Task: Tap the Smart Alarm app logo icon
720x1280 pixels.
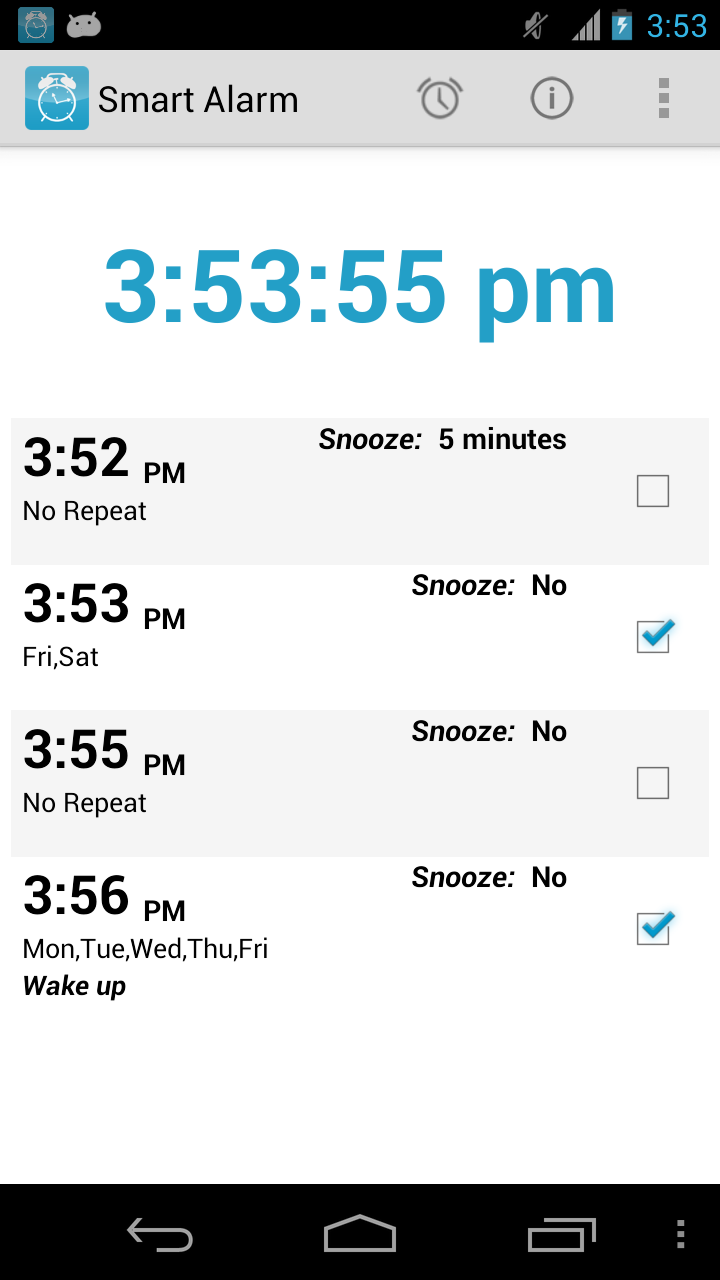Action: click(57, 97)
